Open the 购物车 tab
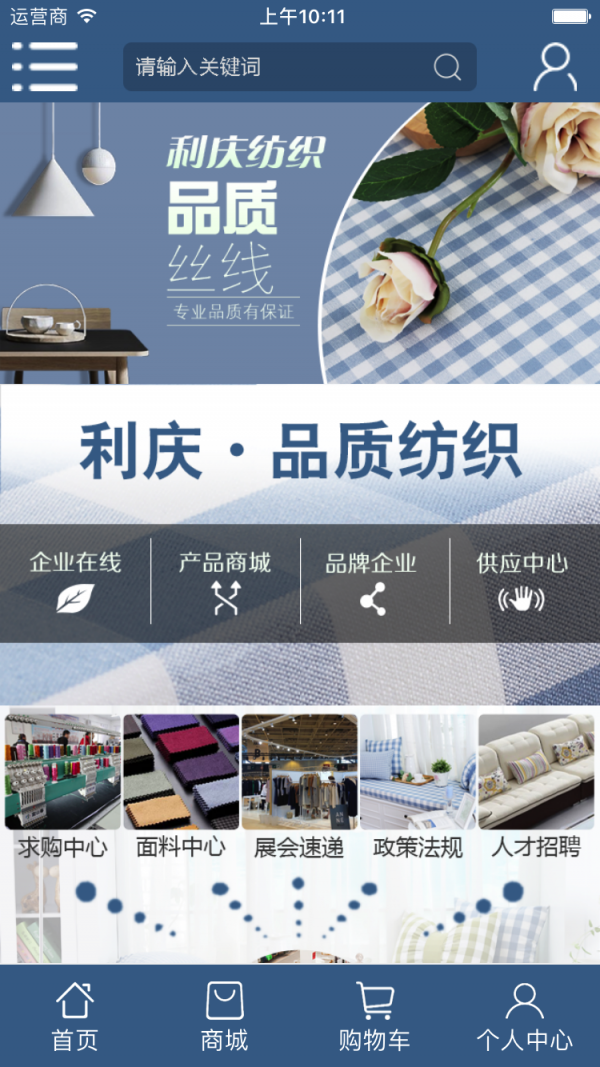600x1067 pixels. (x=374, y=1016)
